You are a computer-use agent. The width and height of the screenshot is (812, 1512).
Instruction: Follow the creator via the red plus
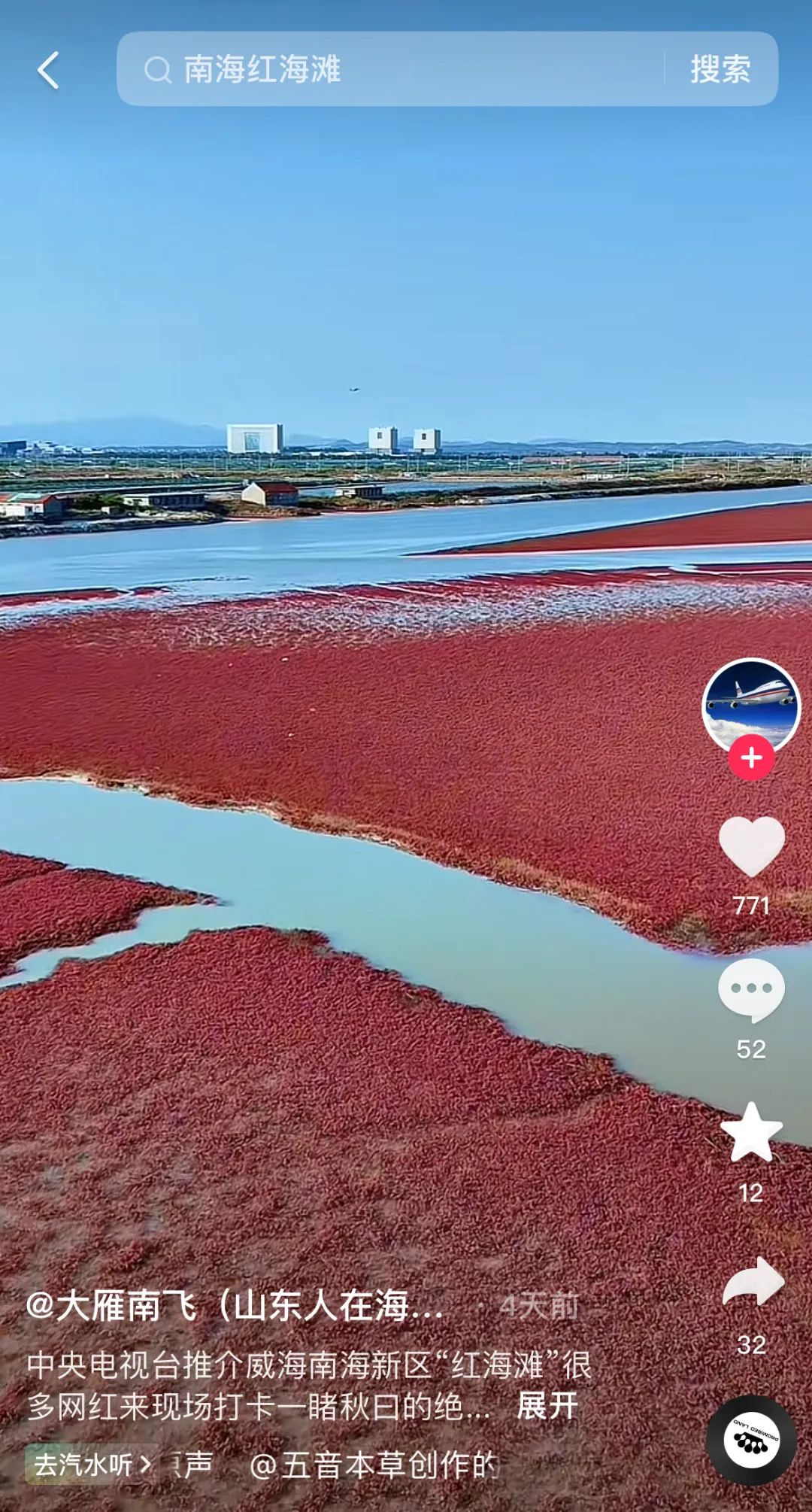tap(751, 758)
